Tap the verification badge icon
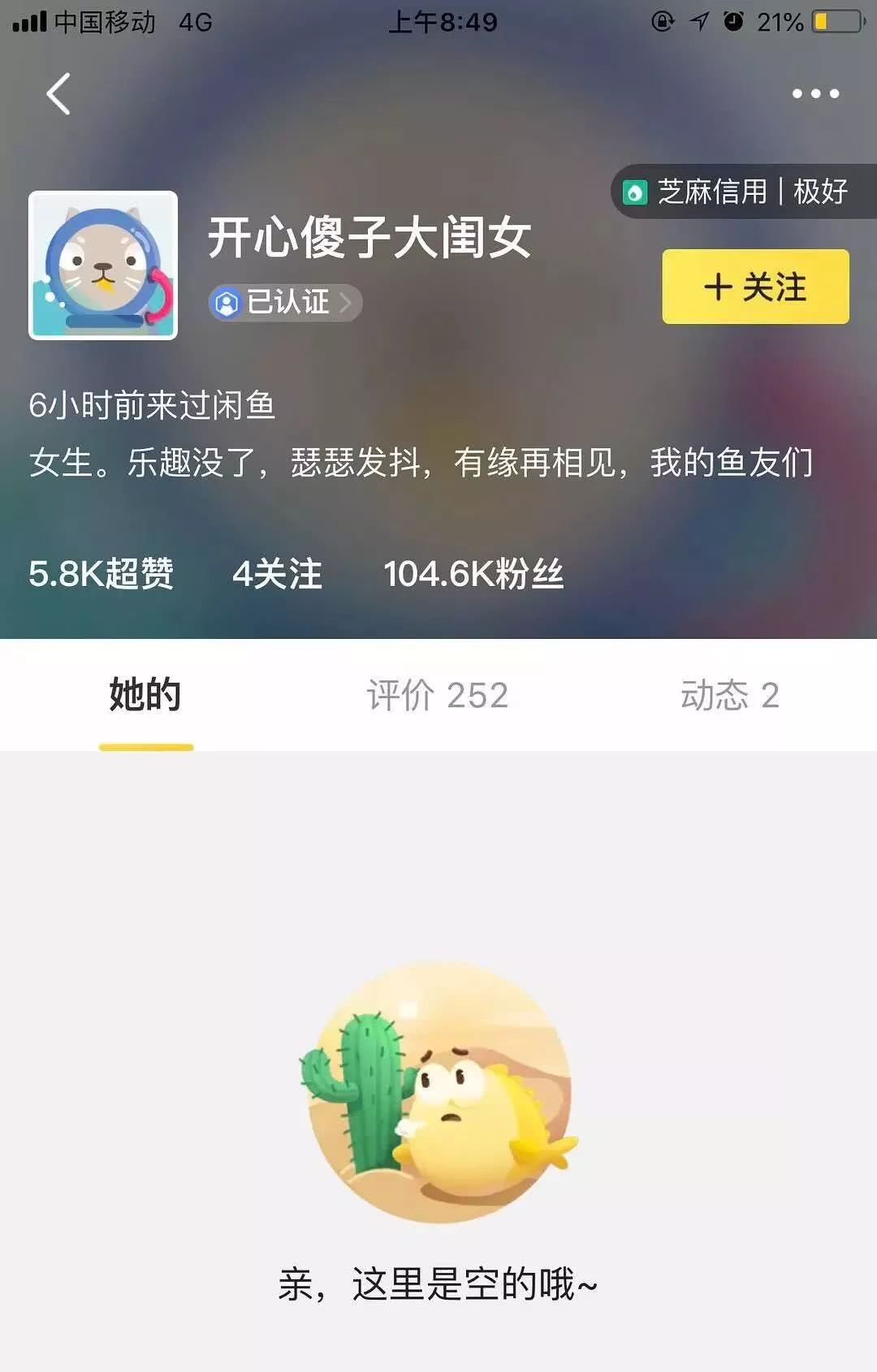Image resolution: width=877 pixels, height=1372 pixels. point(227,302)
